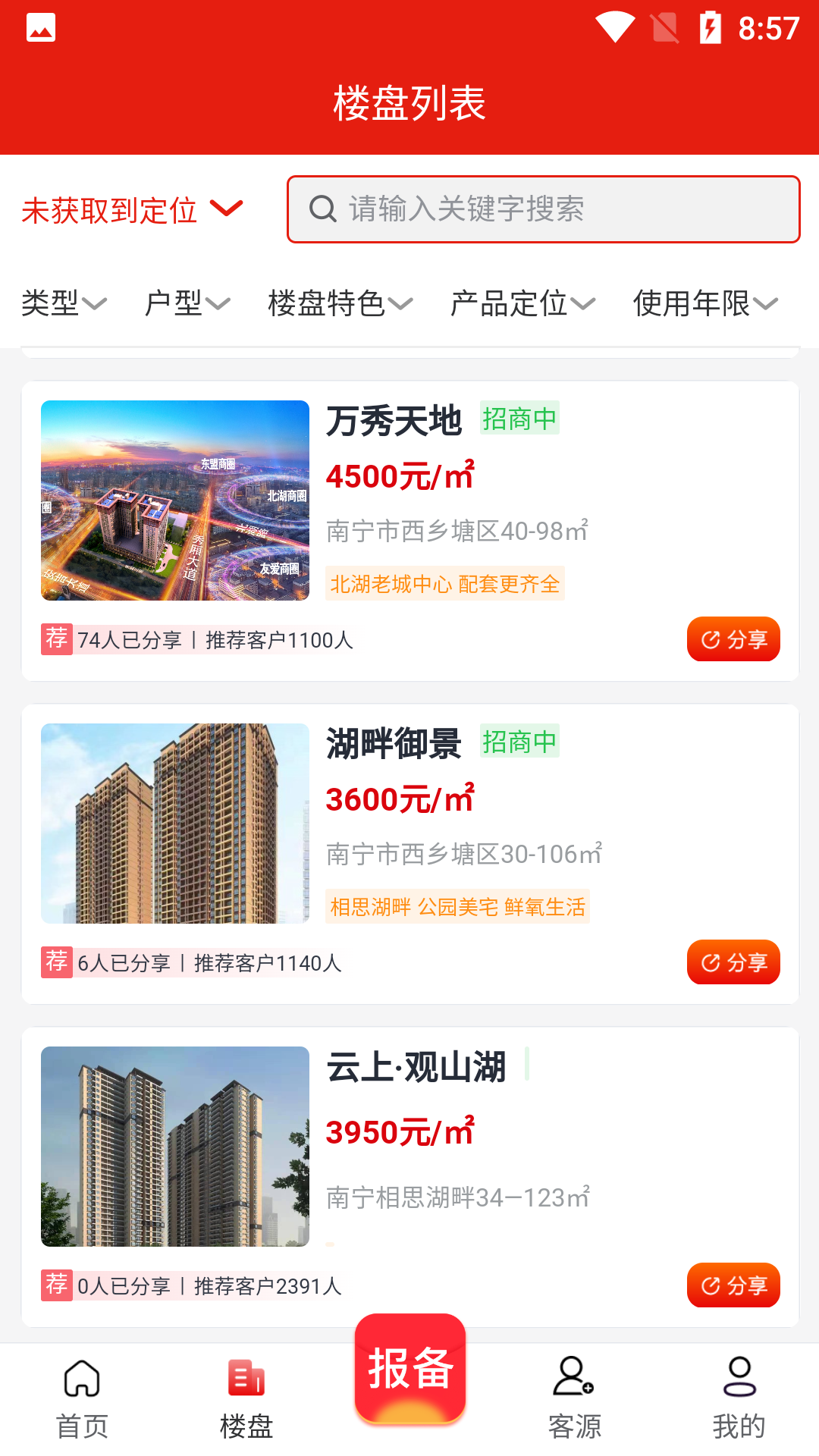Tap the keyword search box
The image size is (819, 1456).
tap(543, 209)
